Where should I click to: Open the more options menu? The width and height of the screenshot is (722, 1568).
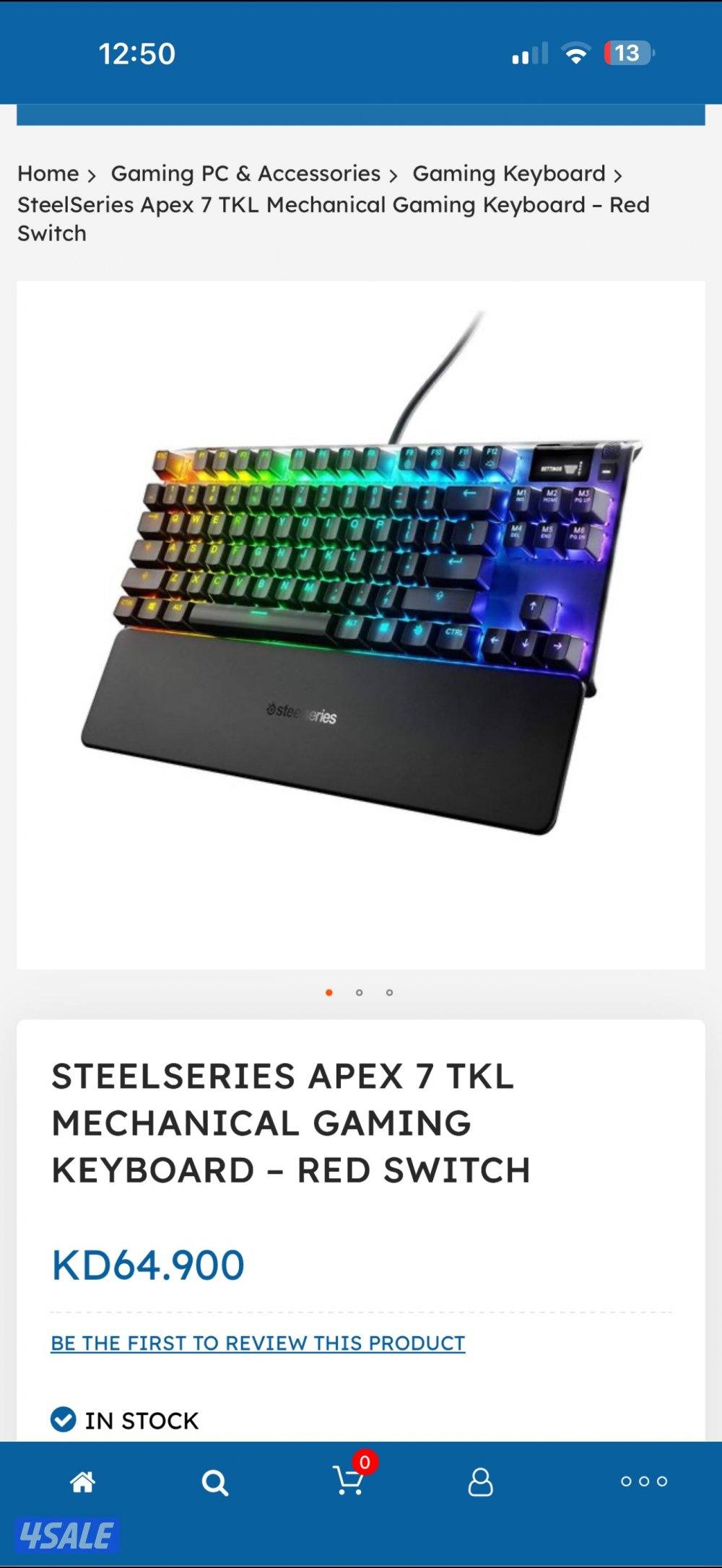point(644,1481)
